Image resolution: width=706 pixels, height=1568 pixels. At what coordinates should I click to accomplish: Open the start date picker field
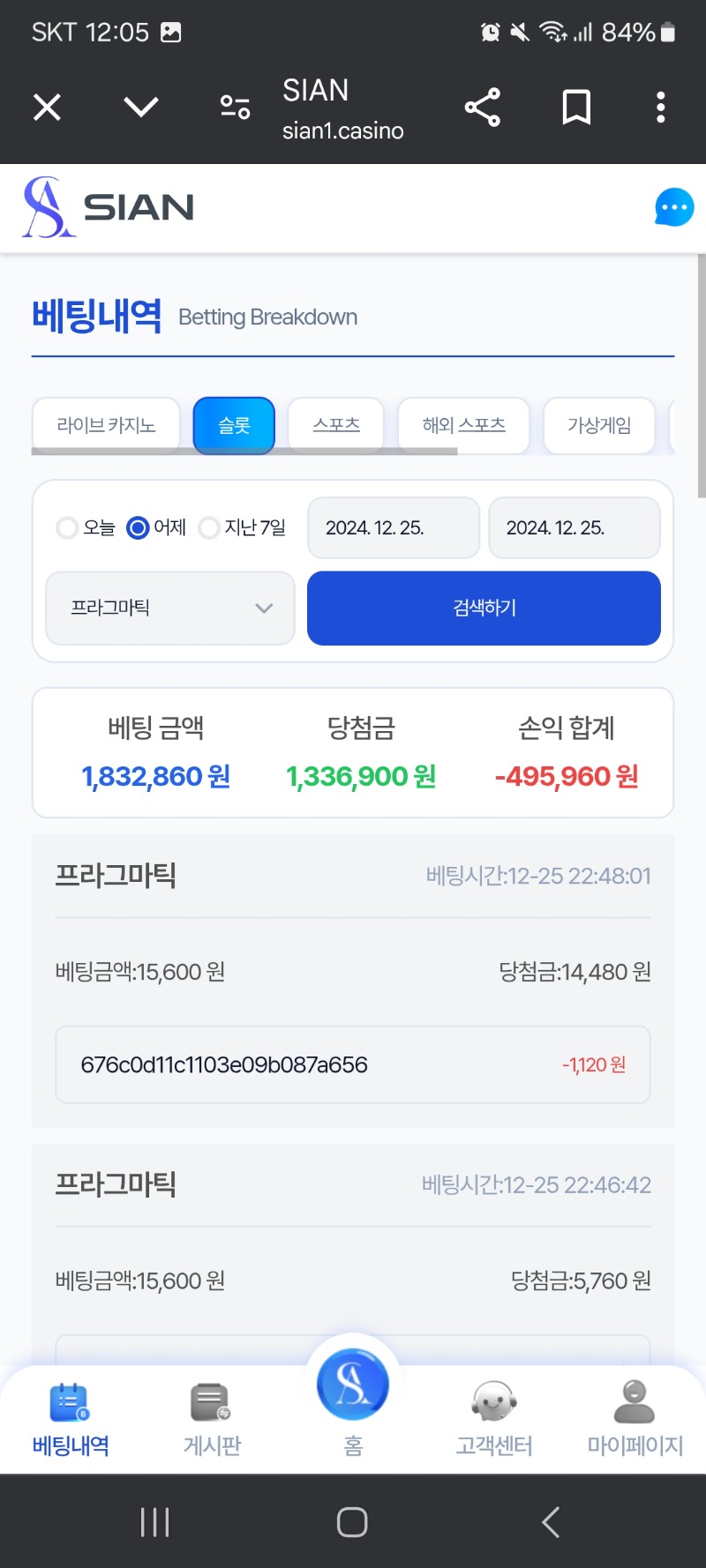point(394,527)
